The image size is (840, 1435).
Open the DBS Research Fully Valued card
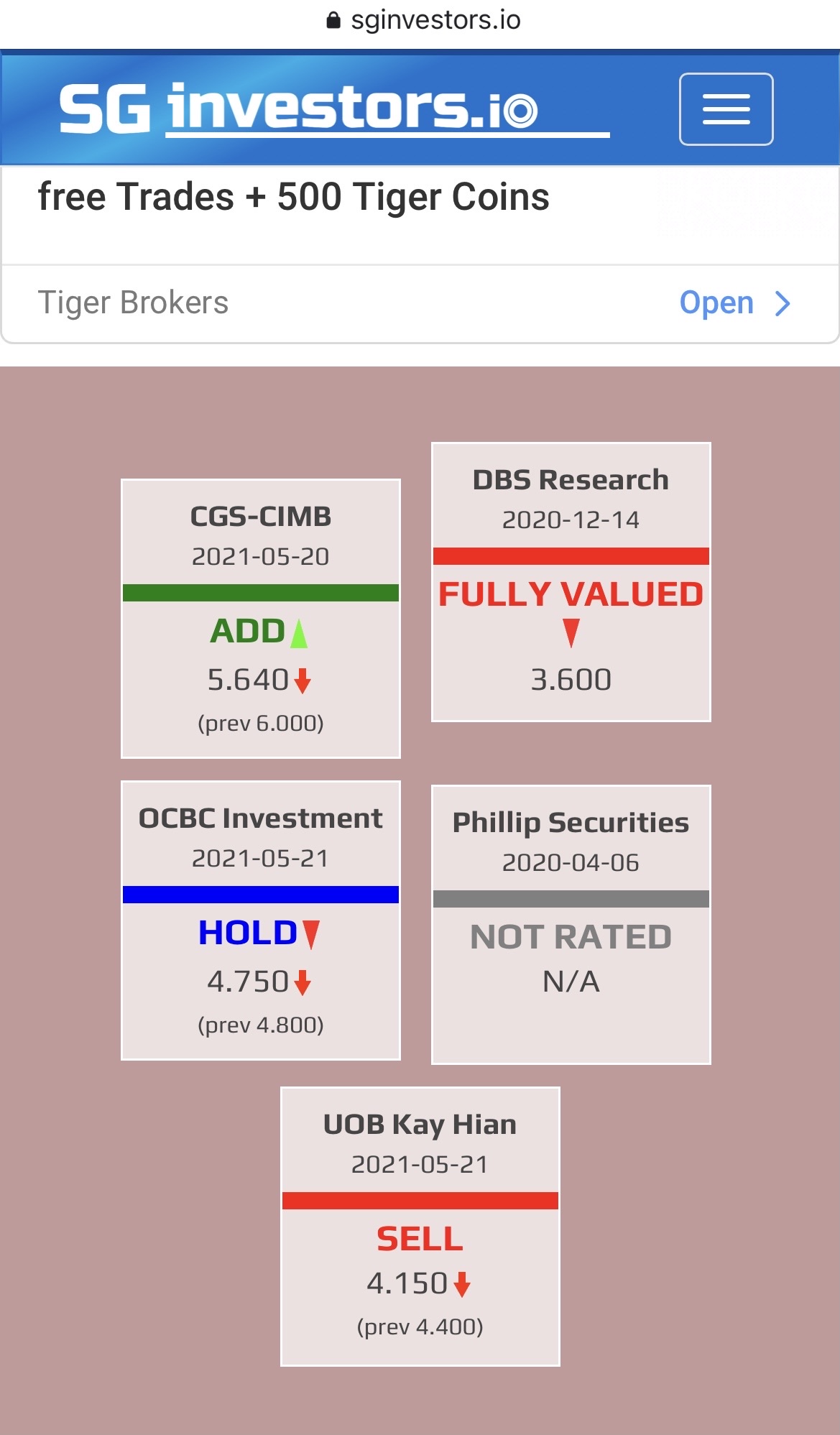[571, 582]
